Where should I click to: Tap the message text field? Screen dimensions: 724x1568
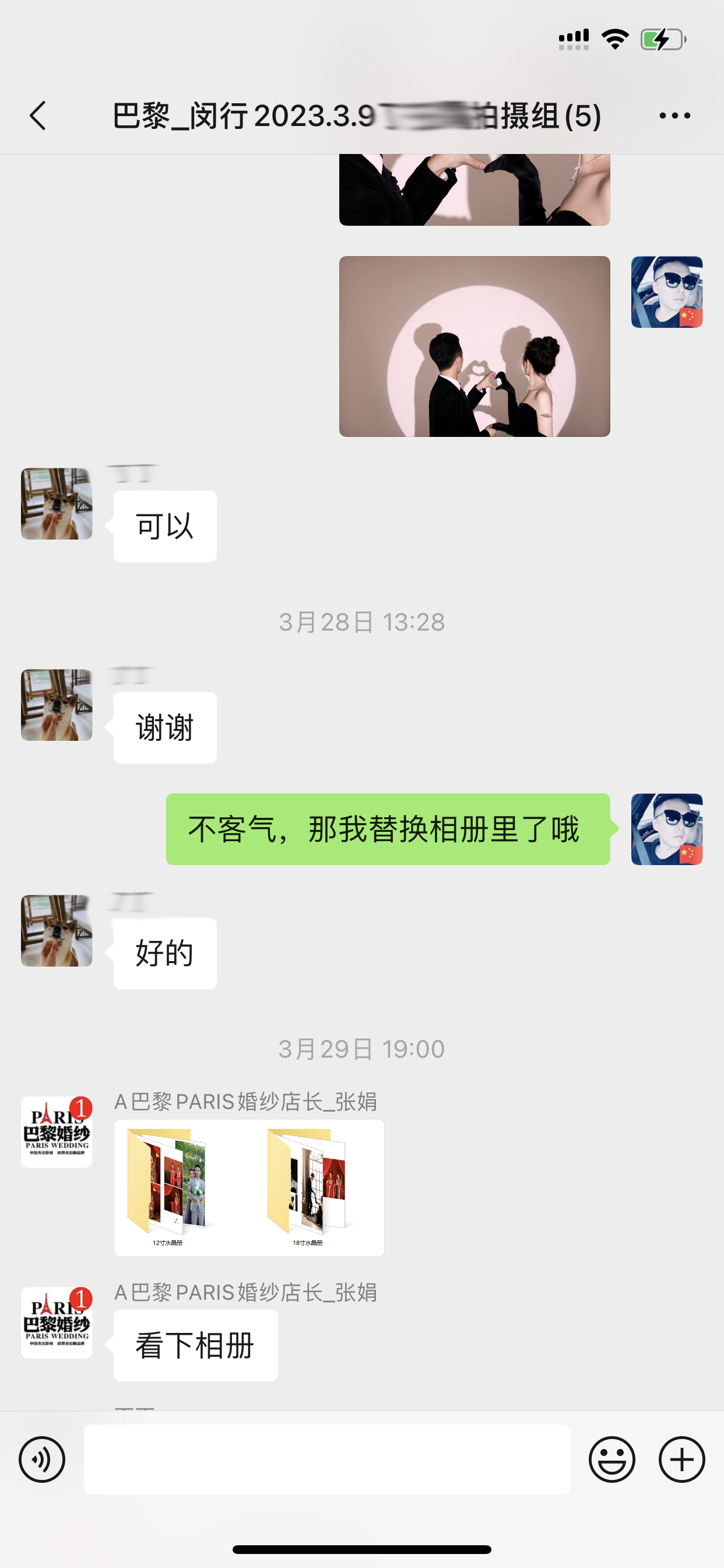tap(326, 1459)
